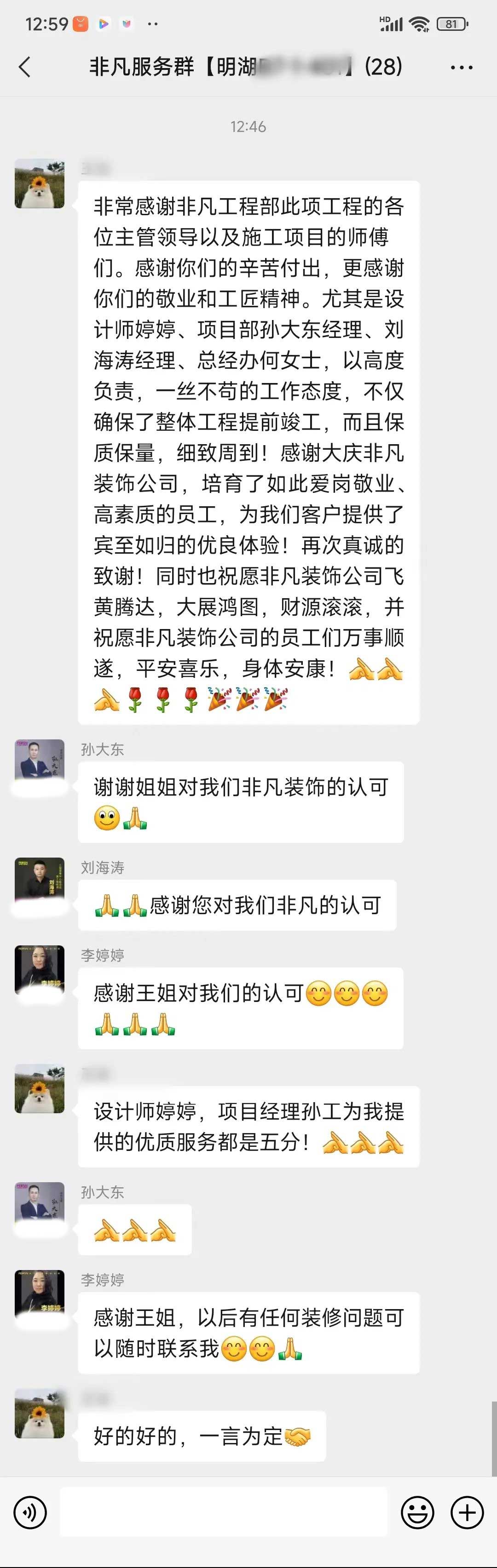
Task: Open the dog avatar beside 一言为定 message
Action: coord(40,1413)
